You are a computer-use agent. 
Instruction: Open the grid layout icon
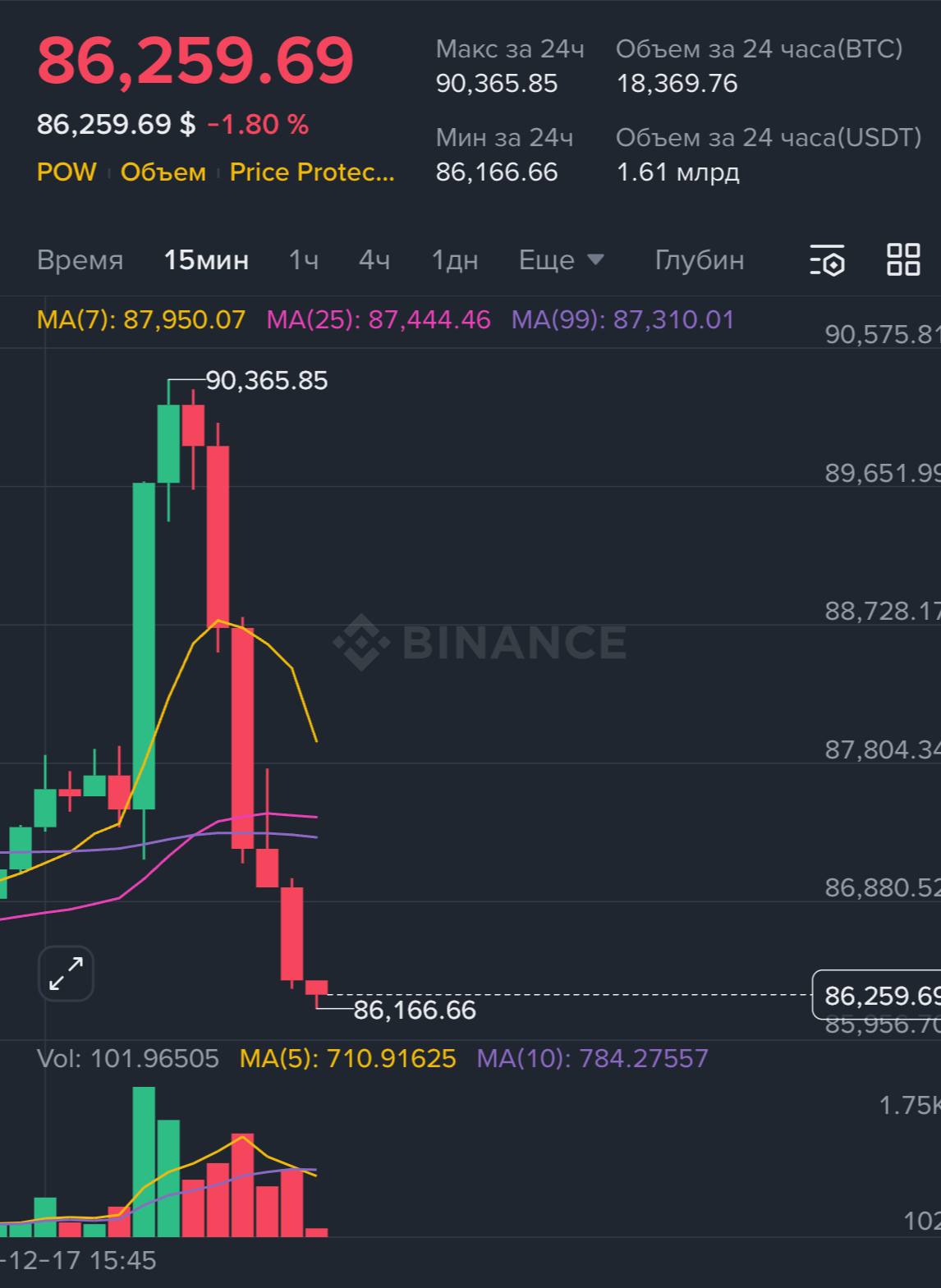coord(903,259)
